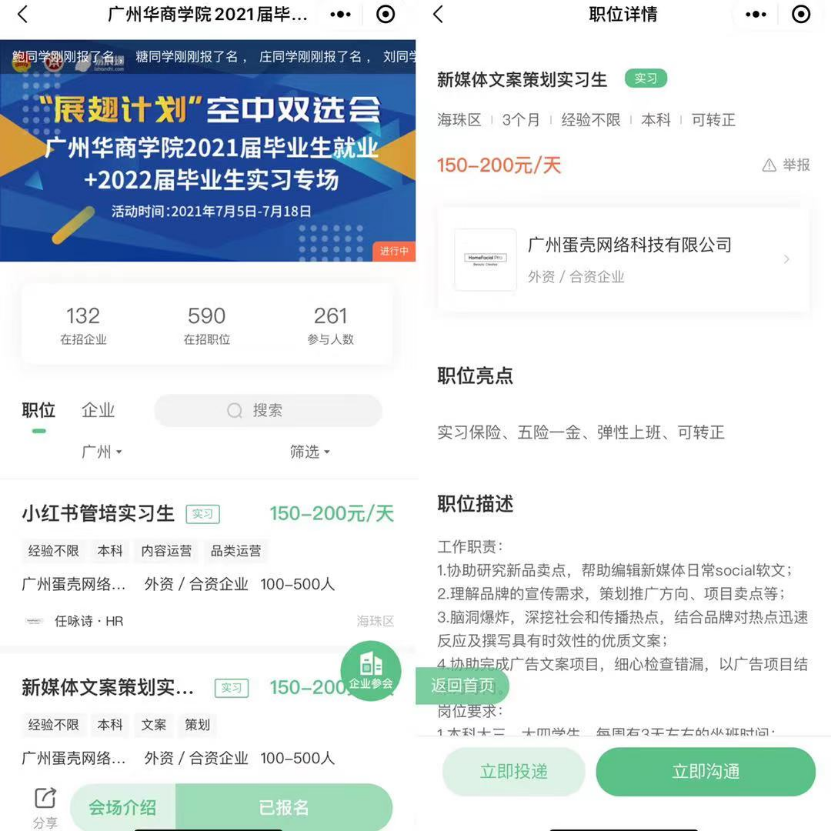831x831 pixels.
Task: Tap the 已报名 button
Action: pos(284,807)
